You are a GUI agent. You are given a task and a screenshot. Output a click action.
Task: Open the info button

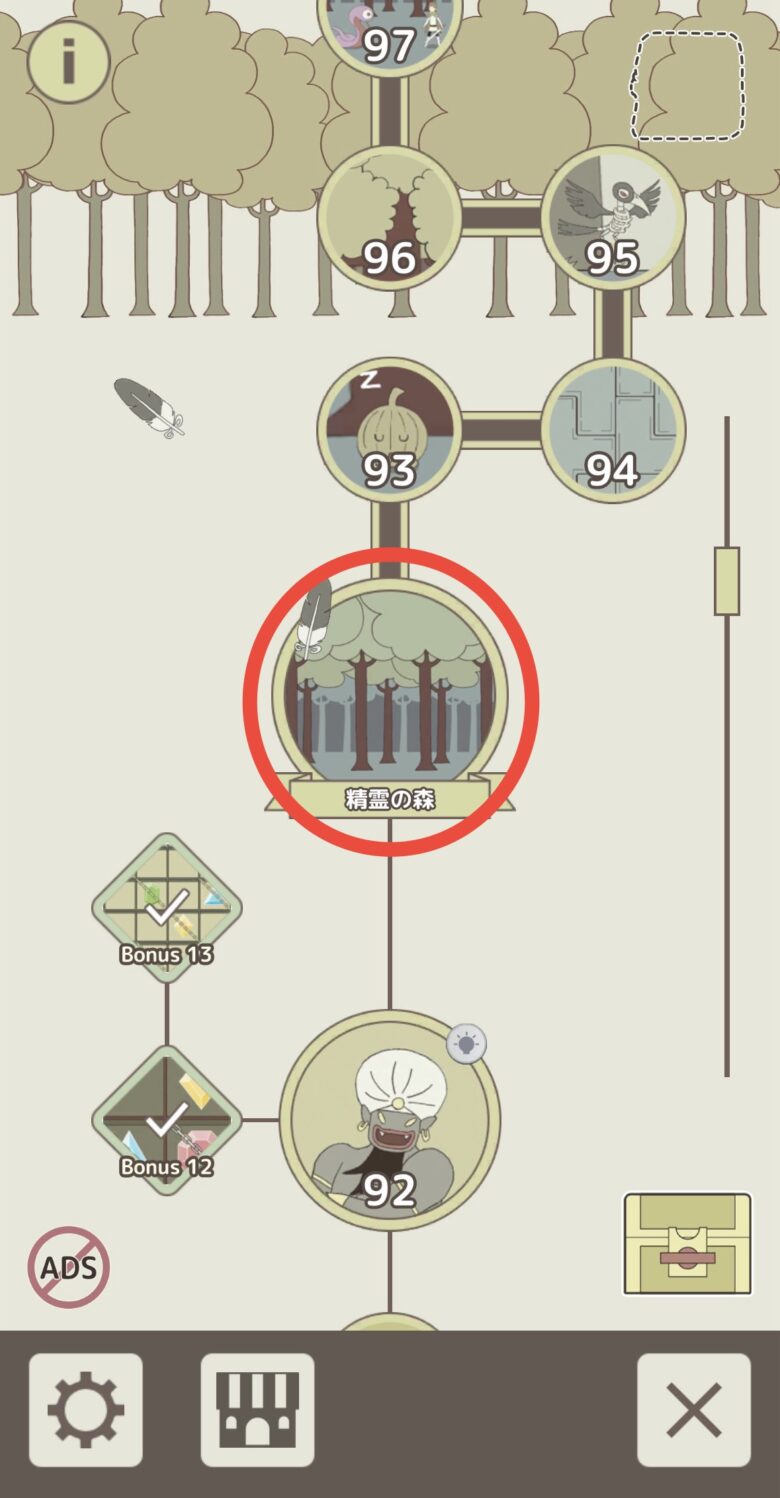point(68,62)
